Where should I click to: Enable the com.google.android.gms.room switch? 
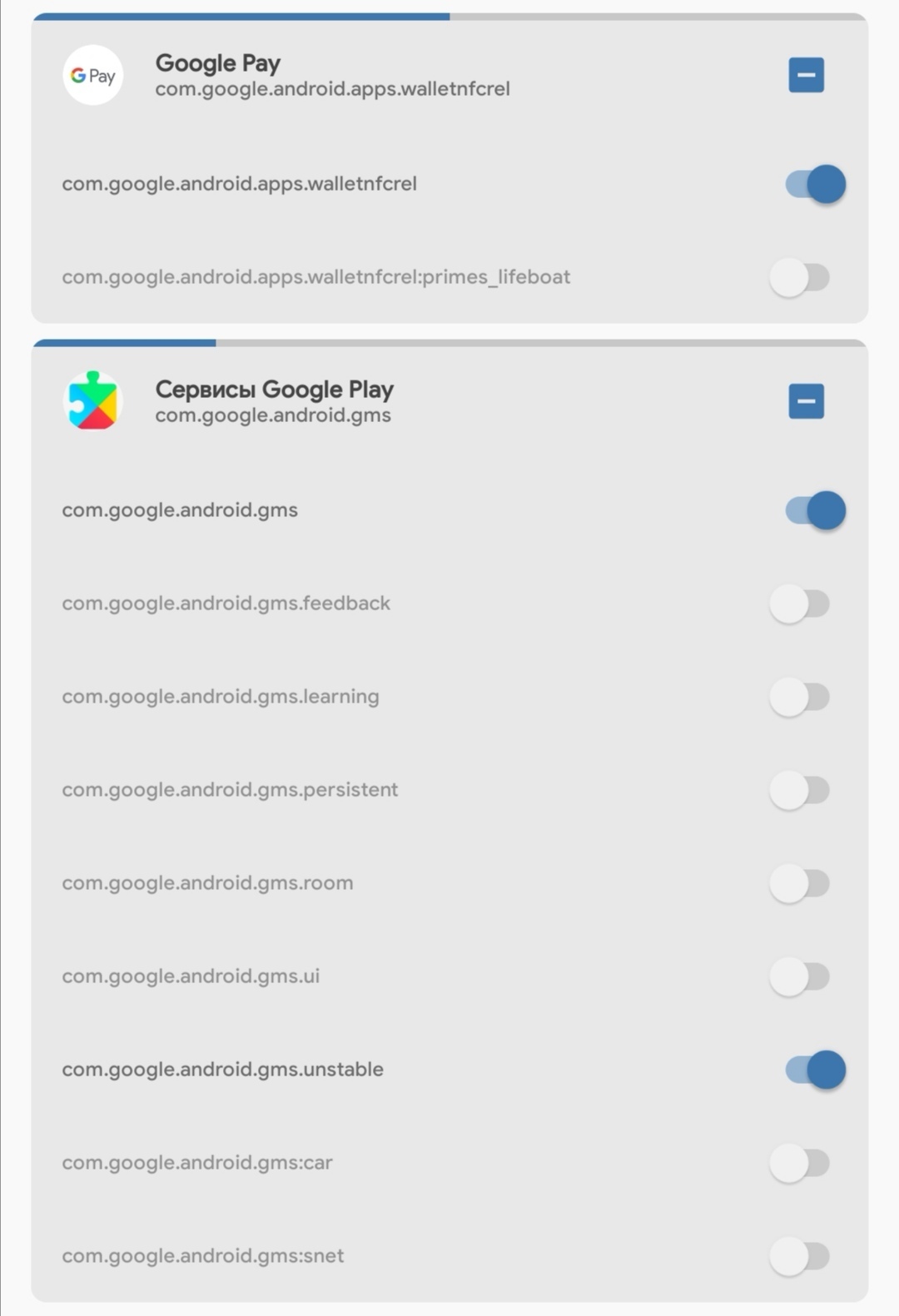[x=800, y=883]
